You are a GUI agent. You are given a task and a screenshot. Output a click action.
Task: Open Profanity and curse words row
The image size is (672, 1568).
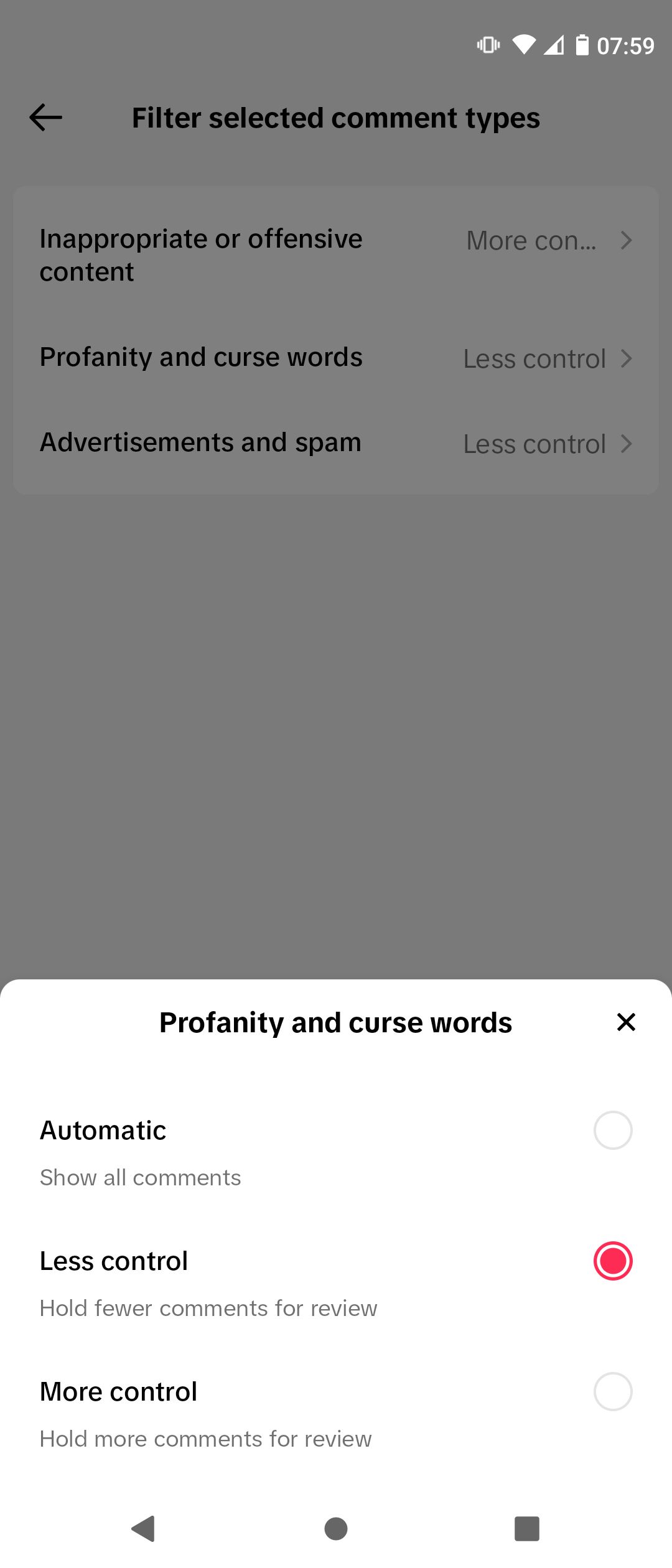point(336,358)
